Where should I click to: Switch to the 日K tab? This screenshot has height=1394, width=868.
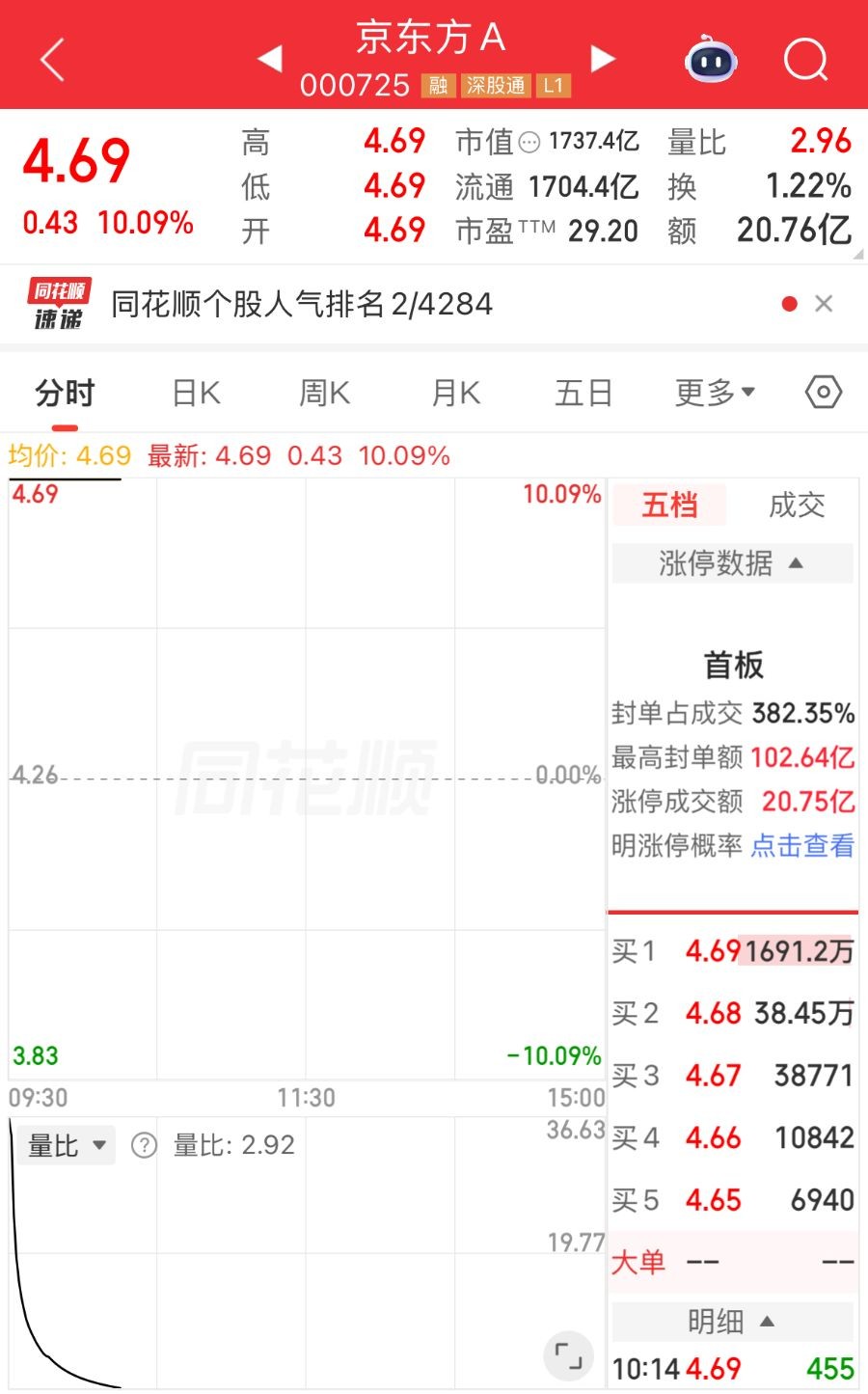point(196,394)
